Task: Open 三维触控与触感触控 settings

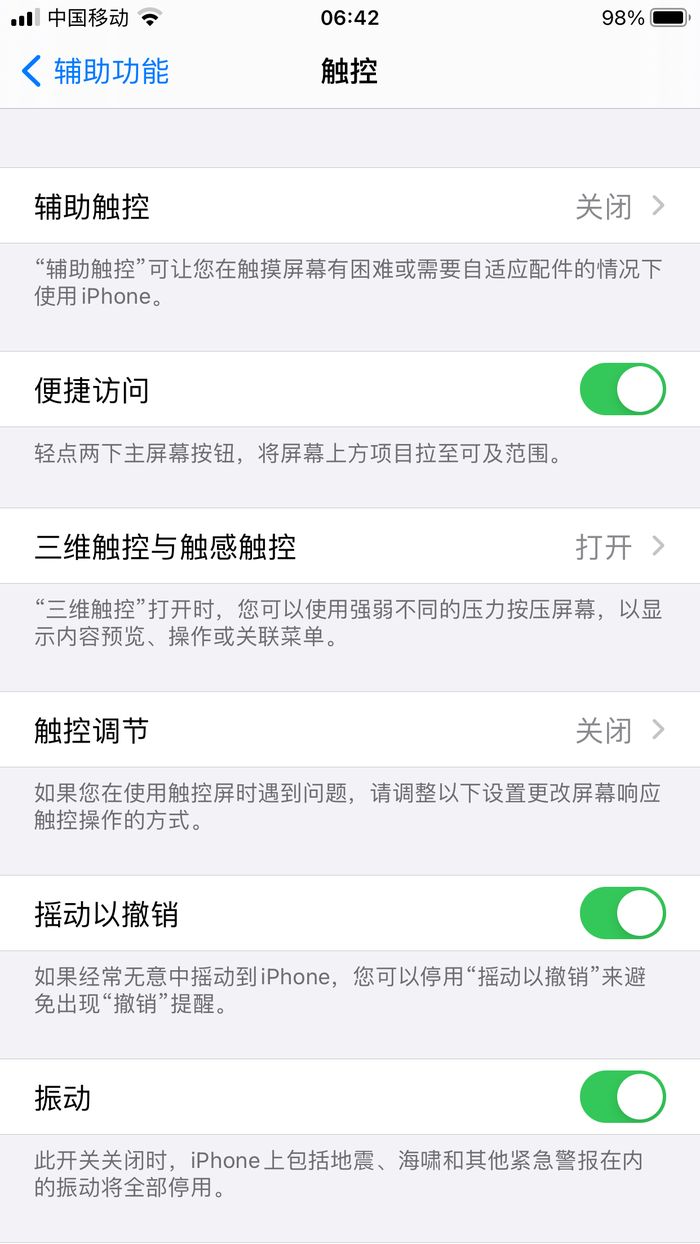Action: pyautogui.click(x=350, y=546)
